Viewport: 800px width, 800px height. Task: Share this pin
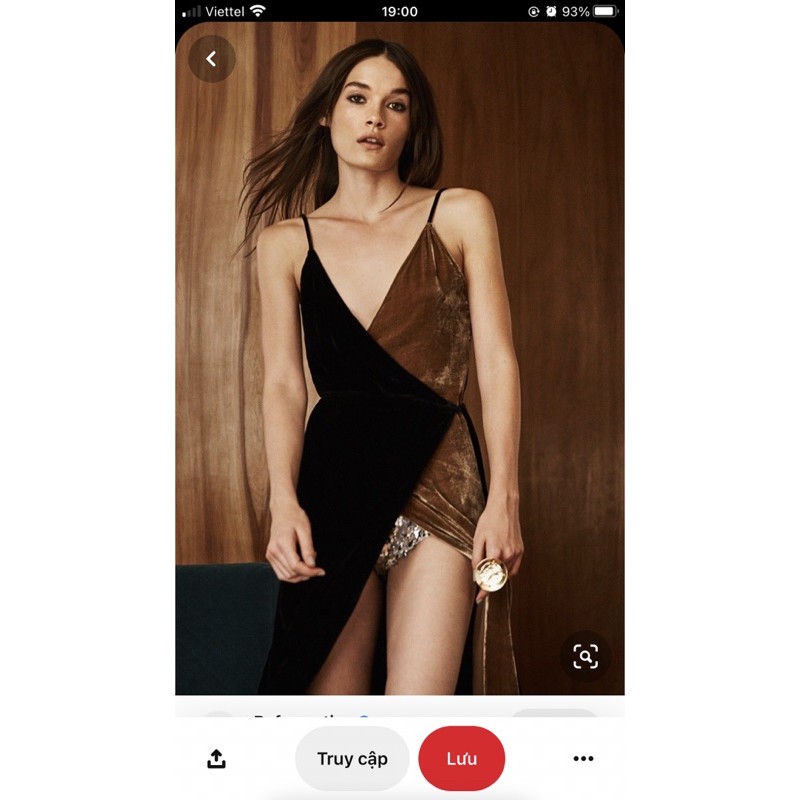(x=216, y=759)
